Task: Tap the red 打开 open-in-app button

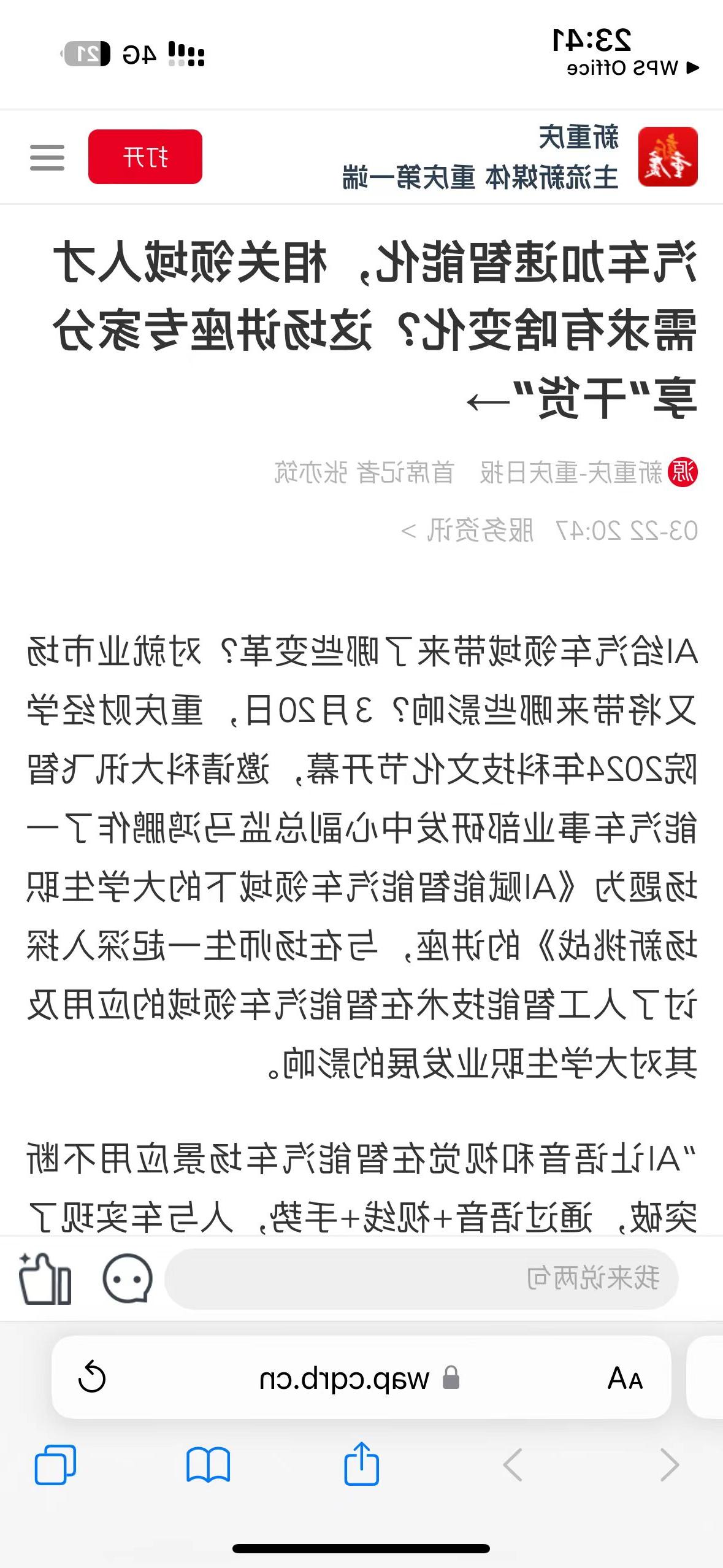Action: point(145,157)
